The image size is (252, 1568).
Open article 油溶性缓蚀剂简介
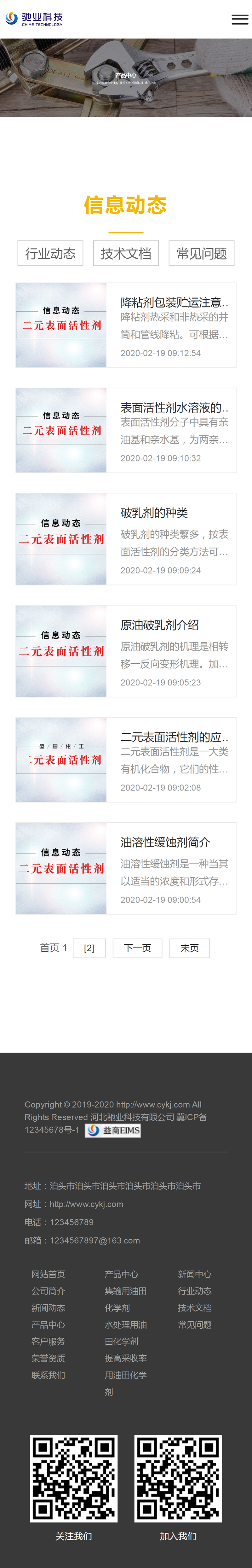point(165,843)
